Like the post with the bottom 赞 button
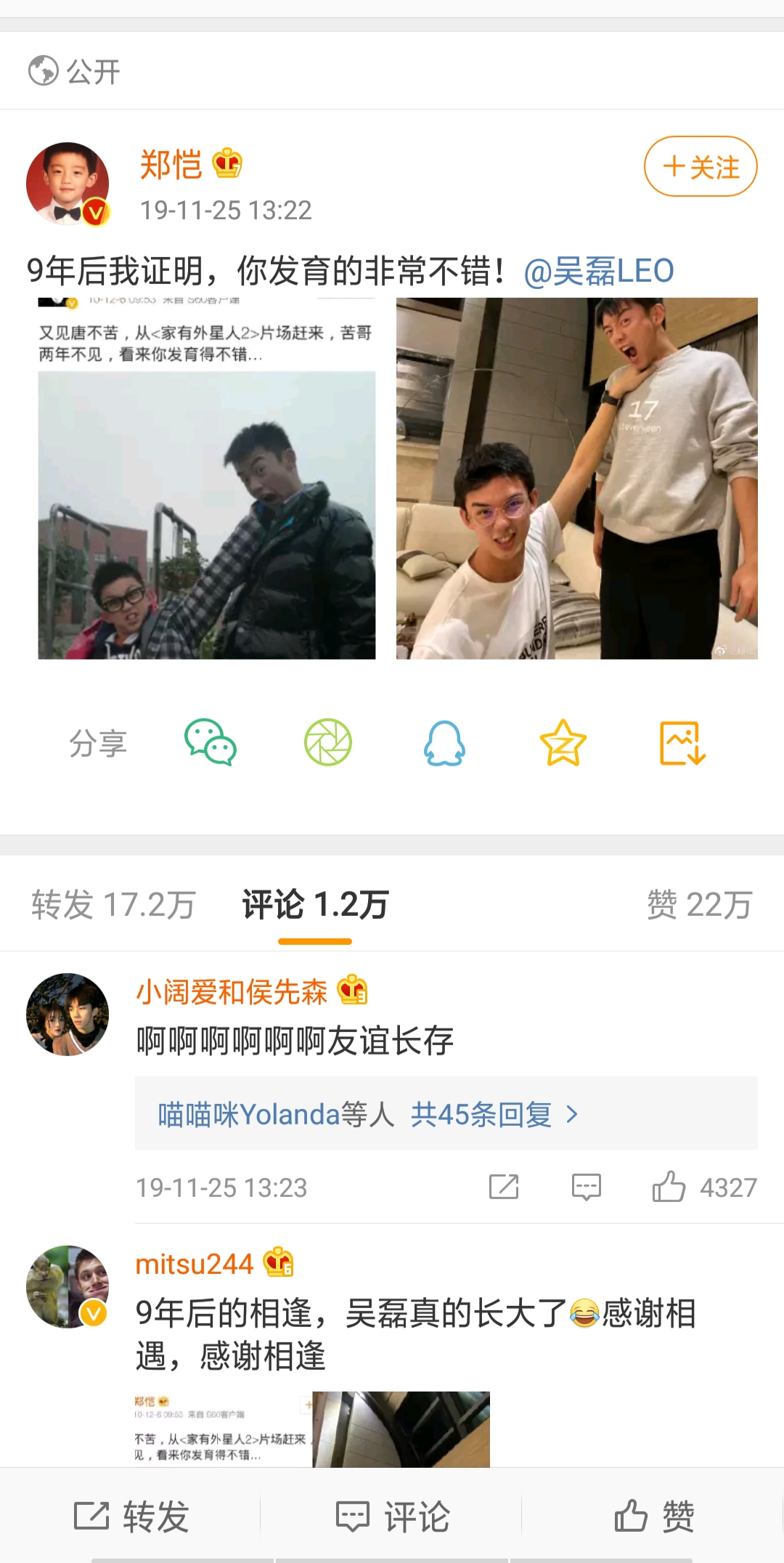 coord(653,1517)
